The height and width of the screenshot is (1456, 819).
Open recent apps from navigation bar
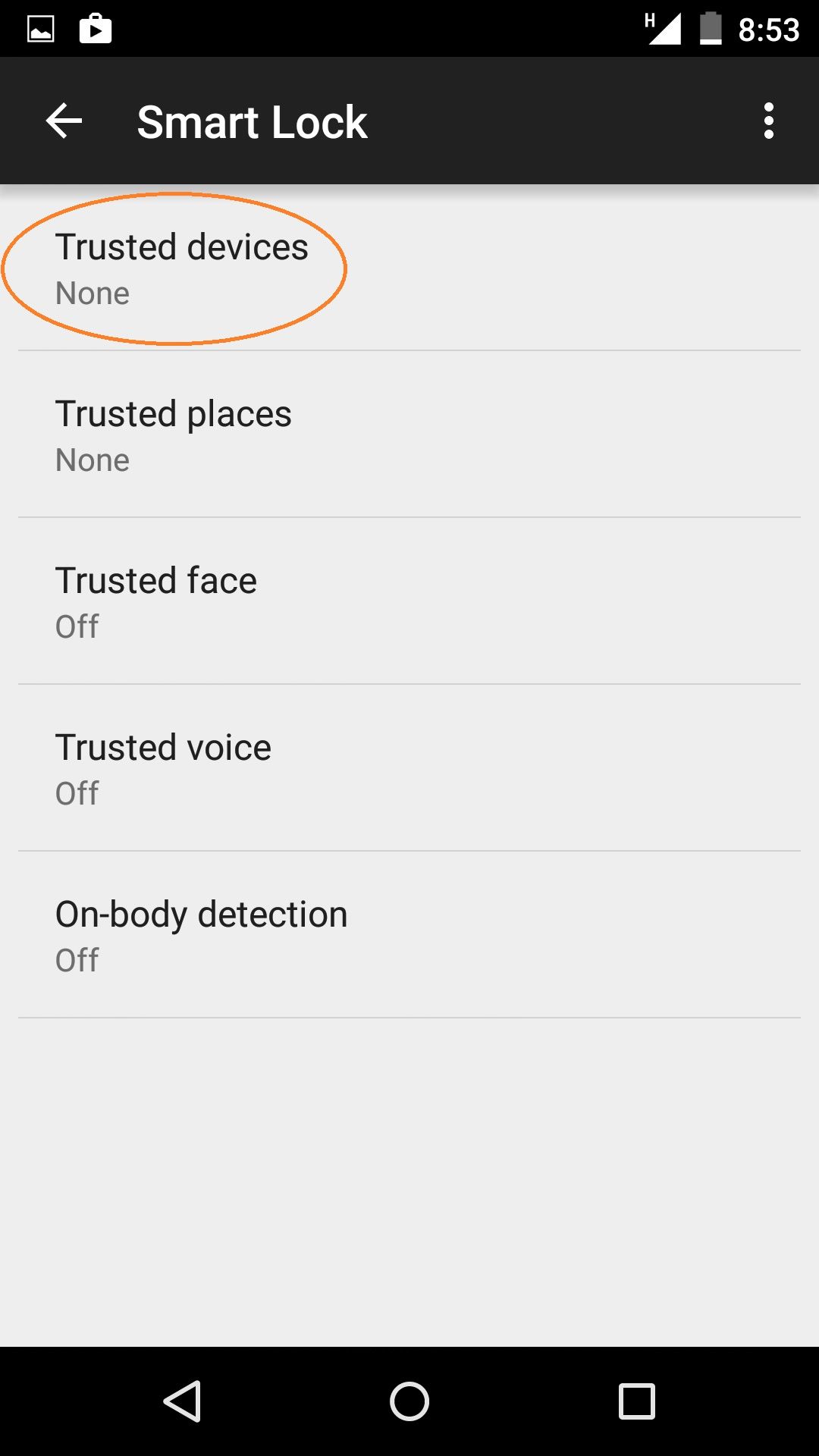[637, 1401]
